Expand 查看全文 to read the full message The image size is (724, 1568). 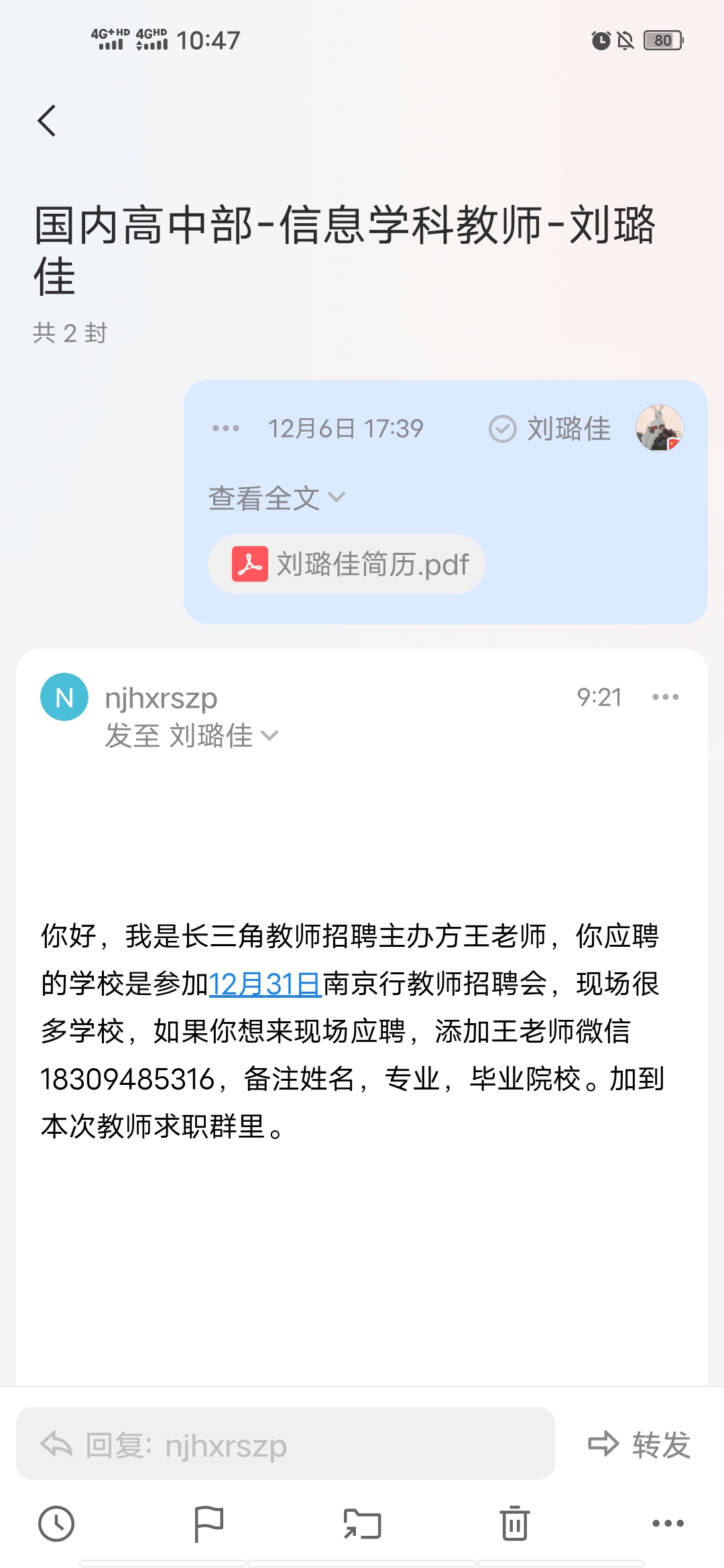pyautogui.click(x=276, y=498)
